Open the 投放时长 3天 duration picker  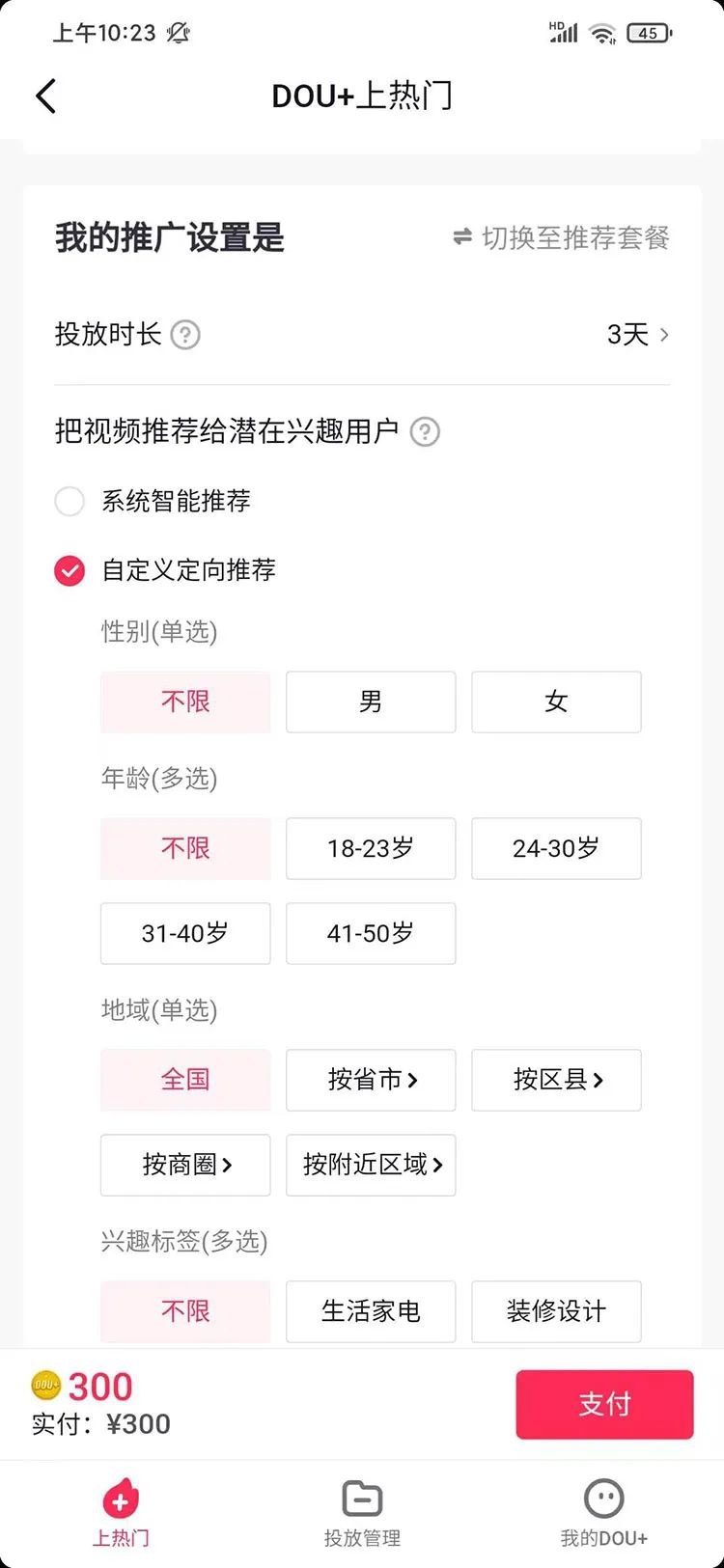click(362, 335)
